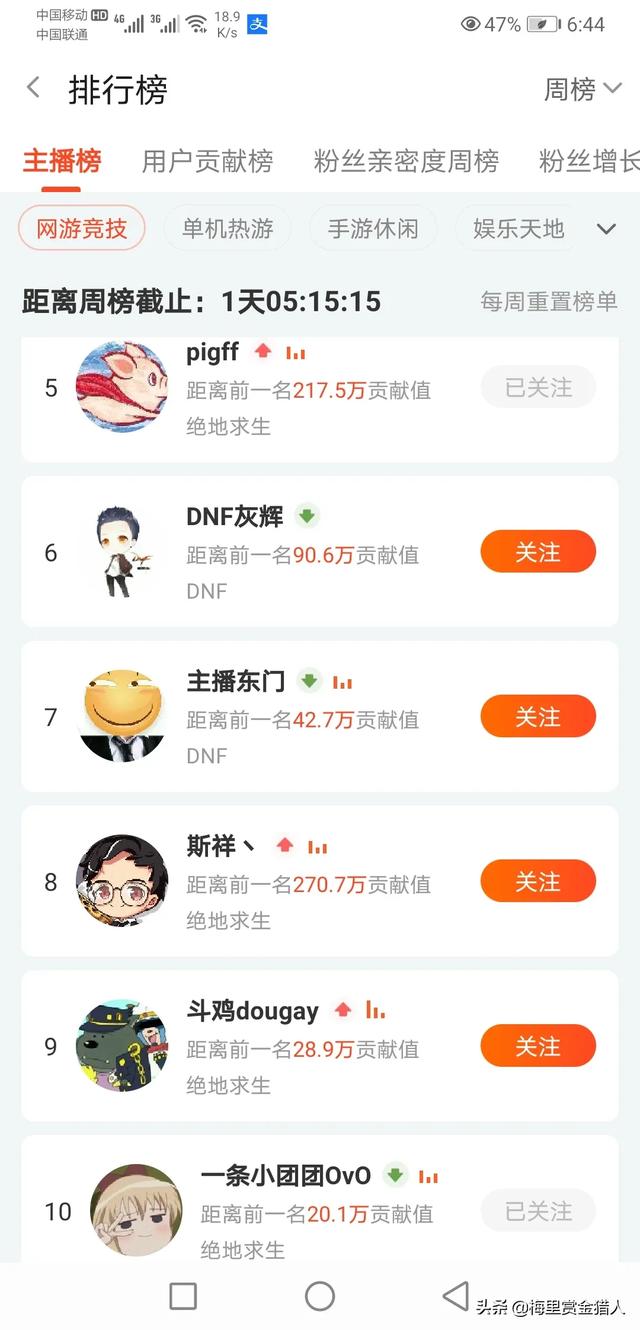Image resolution: width=640 pixels, height=1330 pixels.
Task: Follow streamer 主播东门
Action: click(x=538, y=717)
